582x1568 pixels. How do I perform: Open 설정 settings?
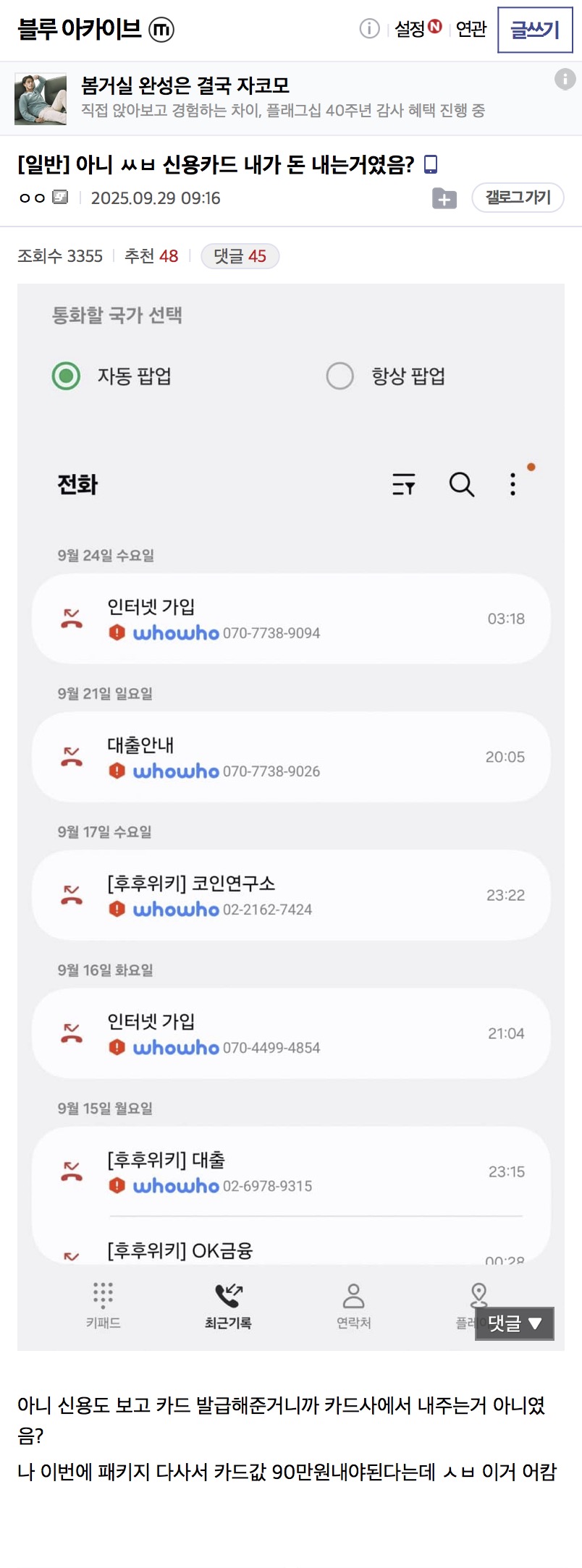click(410, 29)
